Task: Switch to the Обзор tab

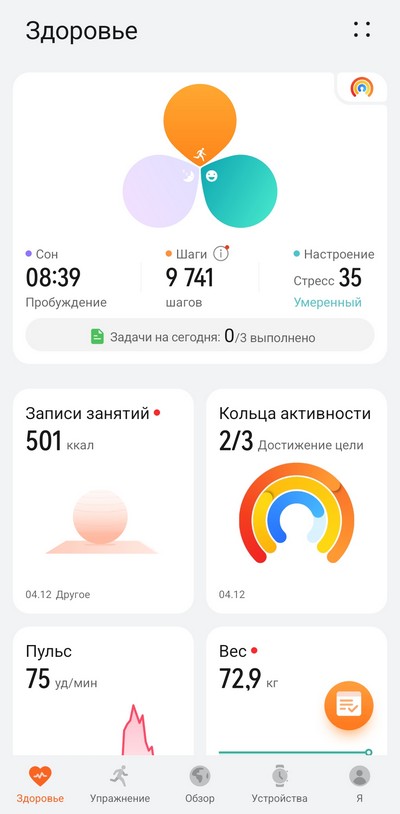Action: point(200,784)
